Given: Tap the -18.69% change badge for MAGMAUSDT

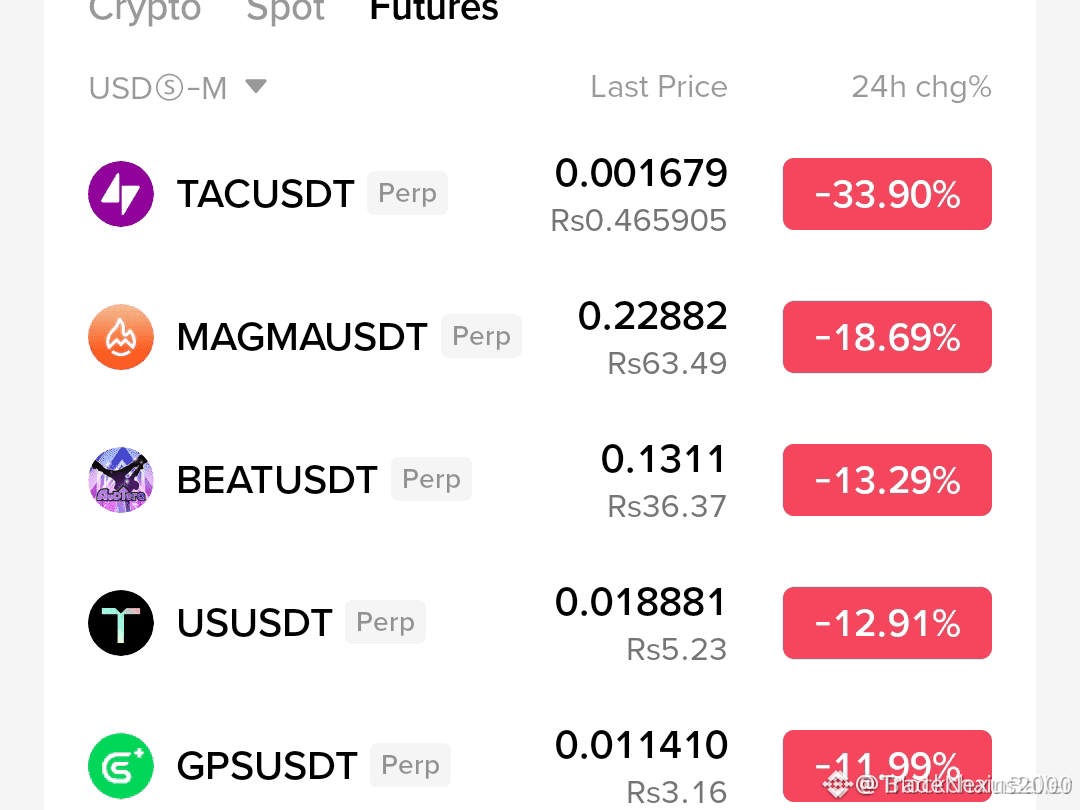Looking at the screenshot, I should pos(887,337).
